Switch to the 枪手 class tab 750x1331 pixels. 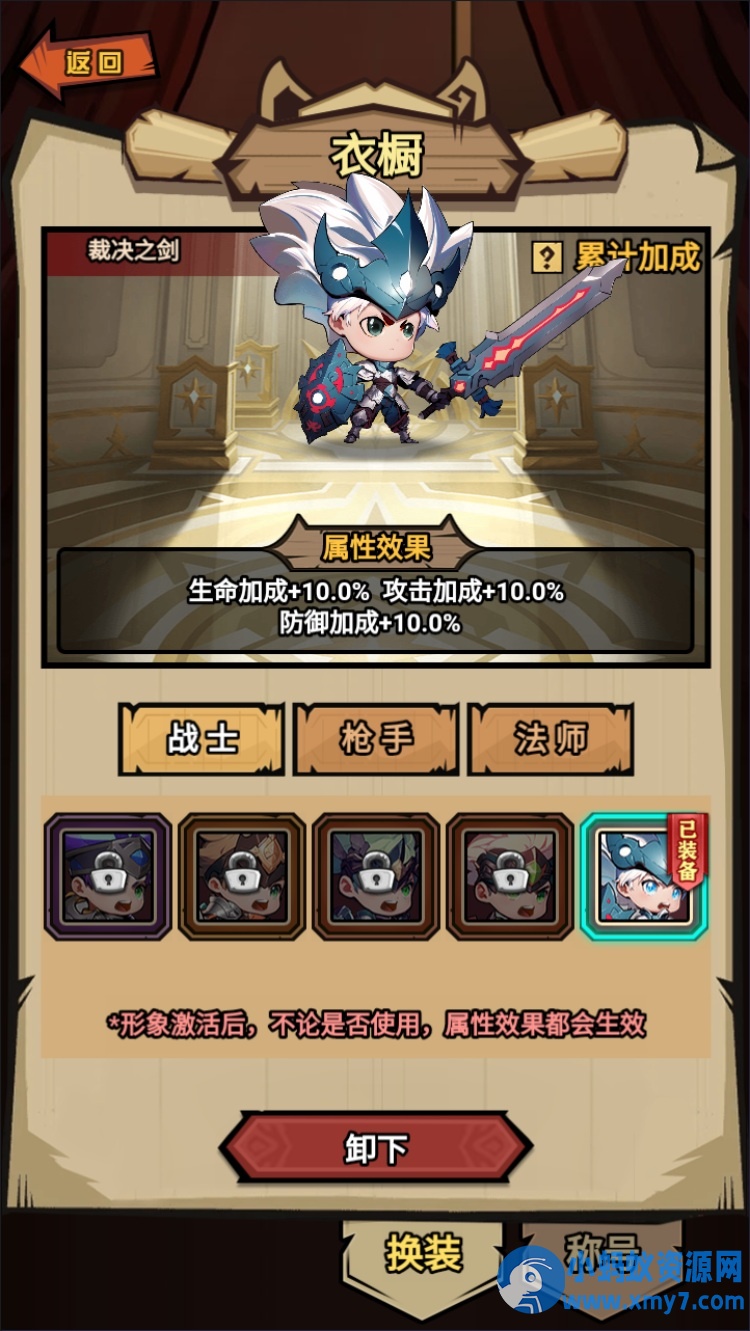(376, 740)
